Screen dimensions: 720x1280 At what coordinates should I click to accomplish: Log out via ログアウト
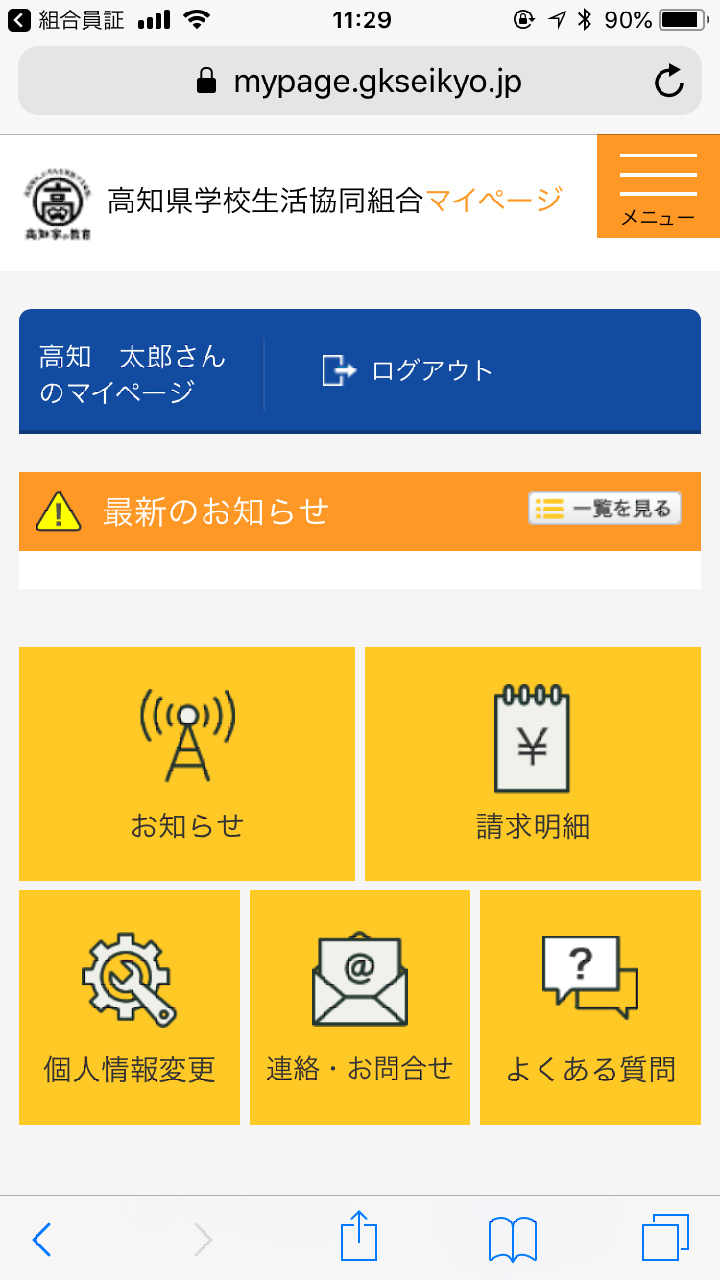408,371
